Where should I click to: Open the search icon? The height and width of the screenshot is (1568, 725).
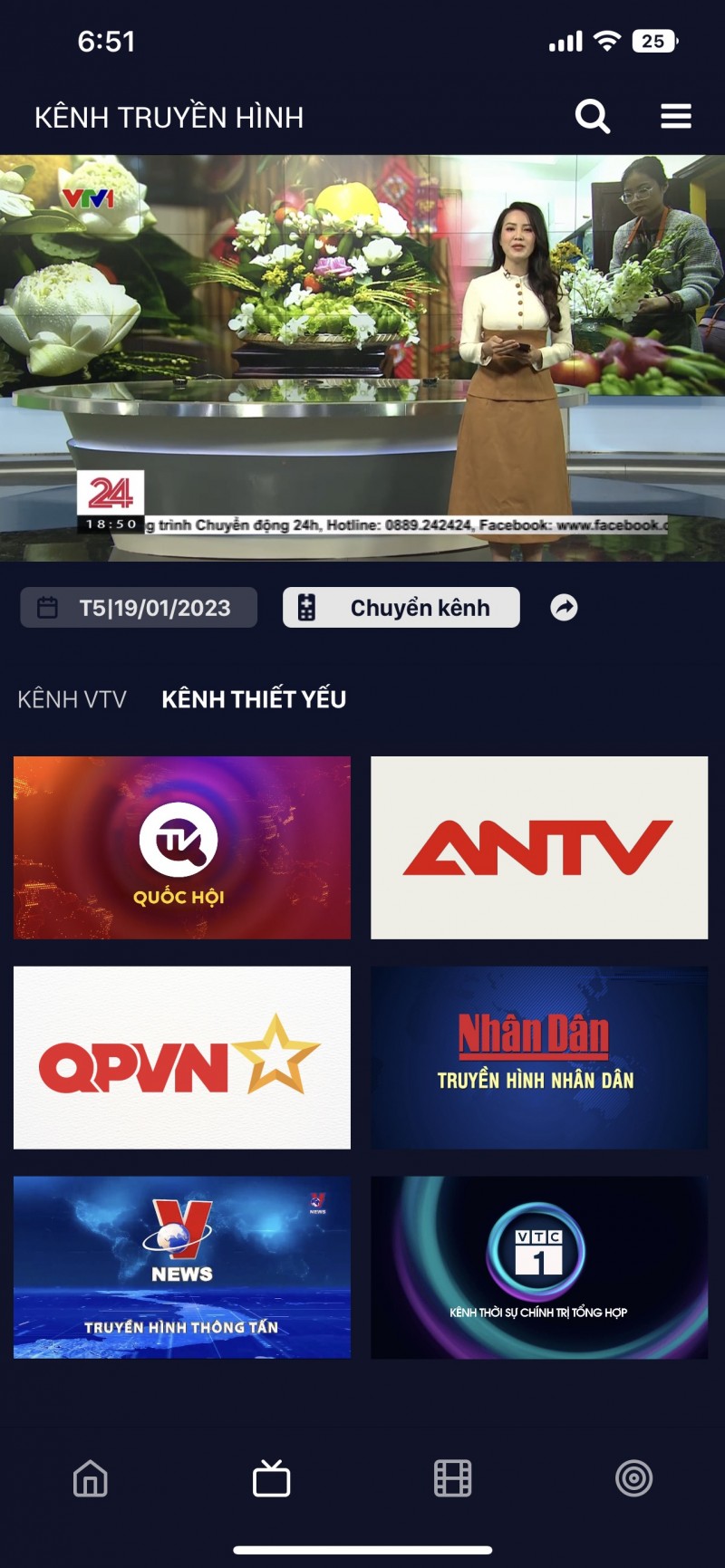[x=593, y=116]
